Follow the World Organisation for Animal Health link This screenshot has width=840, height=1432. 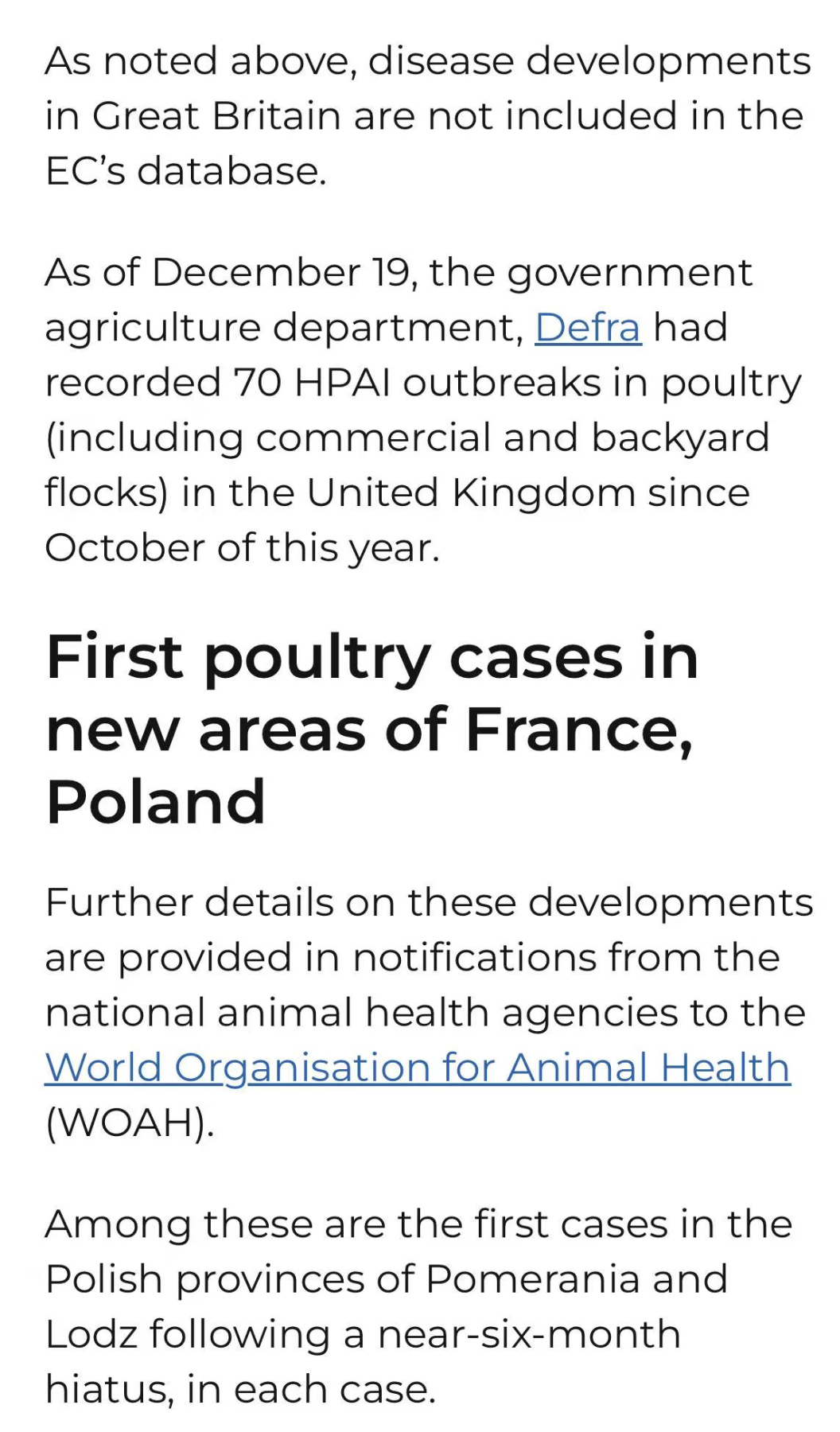tap(418, 1068)
